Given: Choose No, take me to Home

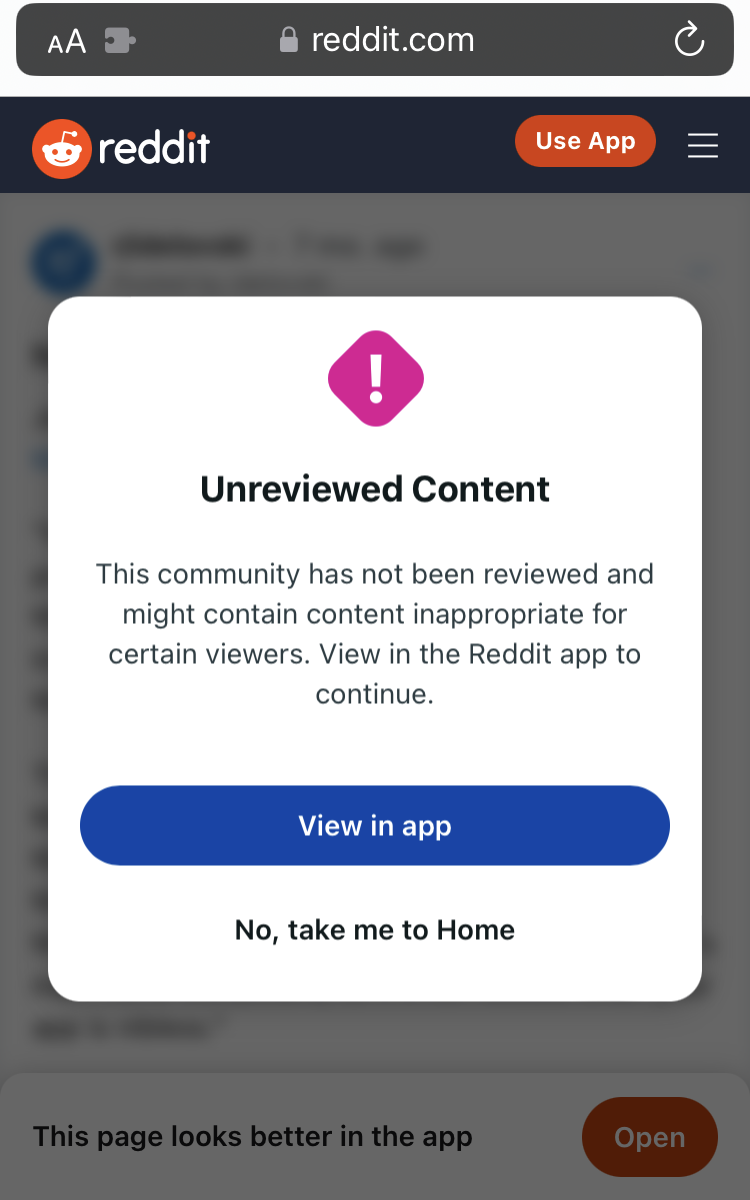Looking at the screenshot, I should pyautogui.click(x=374, y=930).
